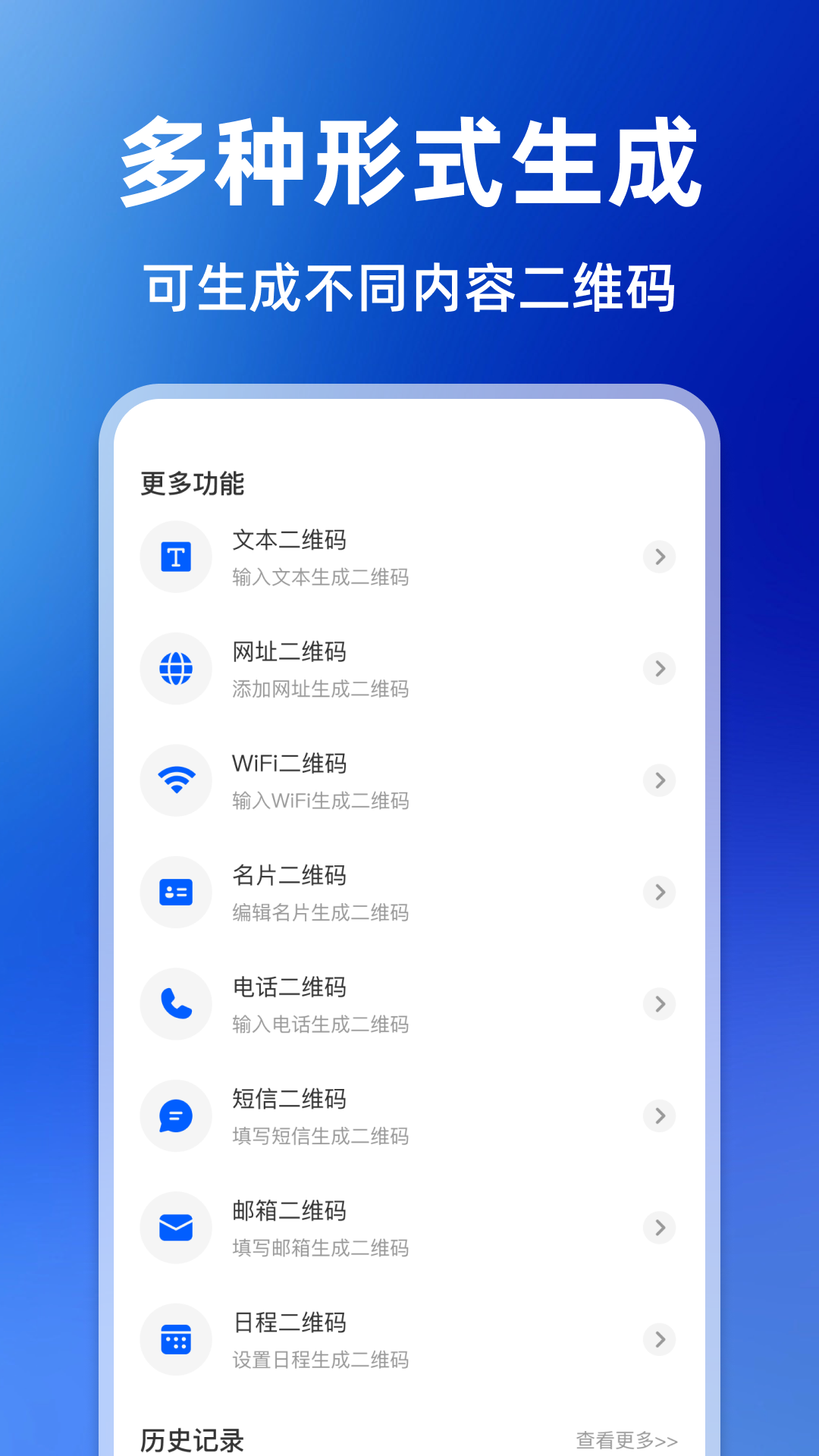The width and height of the screenshot is (819, 1456).
Task: Tap the arrow beside 邮箱二维码
Action: (x=659, y=1227)
